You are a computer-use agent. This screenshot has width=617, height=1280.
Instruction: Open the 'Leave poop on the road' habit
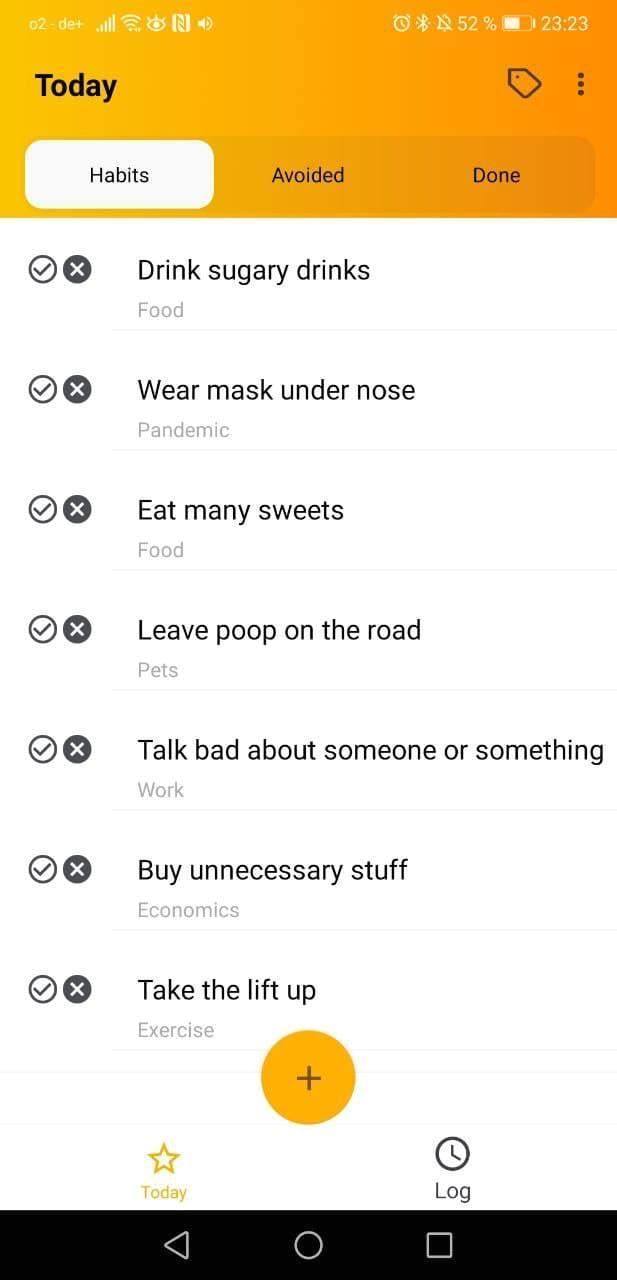point(279,630)
